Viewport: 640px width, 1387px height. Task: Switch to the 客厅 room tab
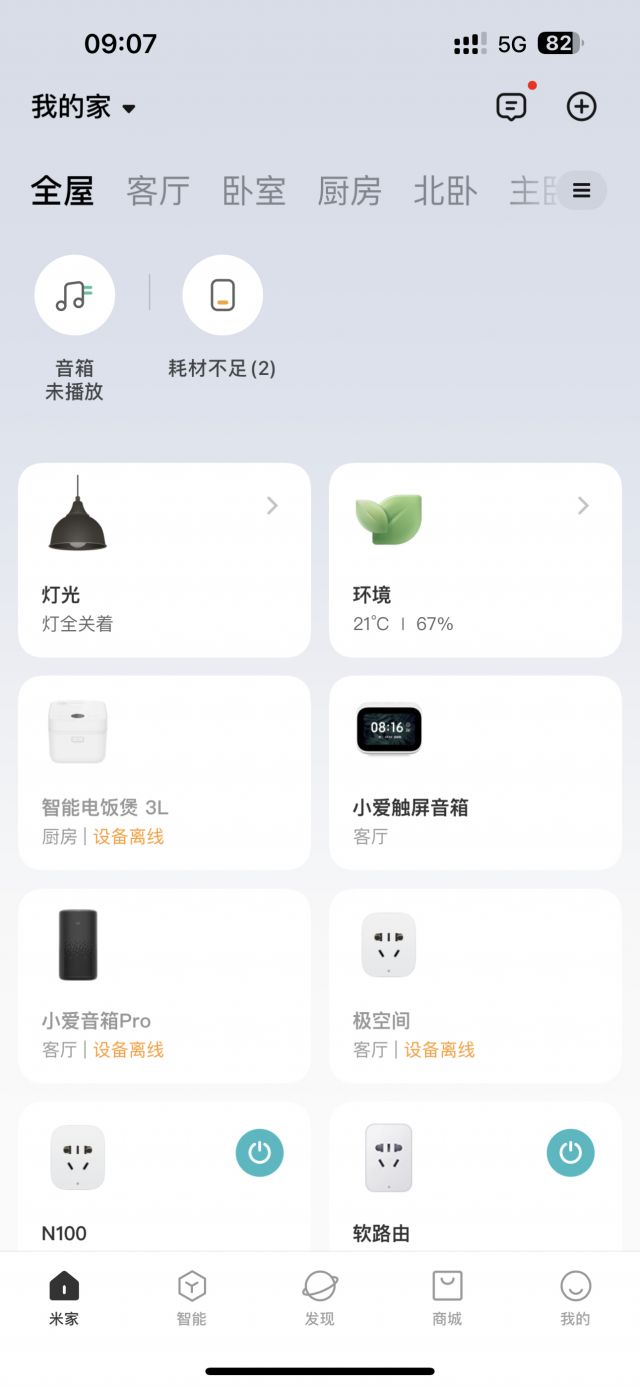click(158, 191)
